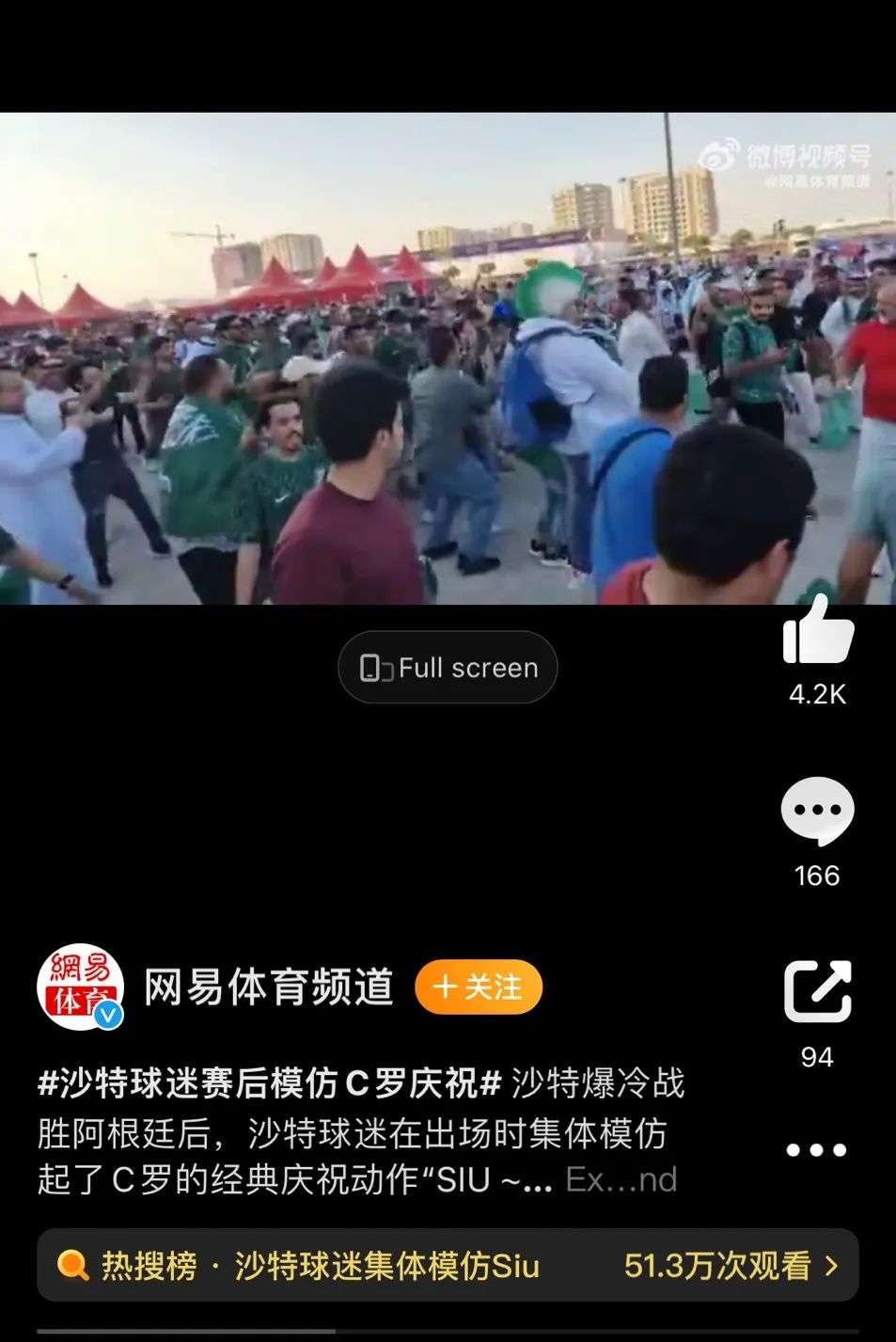Open the comments section
The image size is (896, 1342).
[x=817, y=811]
